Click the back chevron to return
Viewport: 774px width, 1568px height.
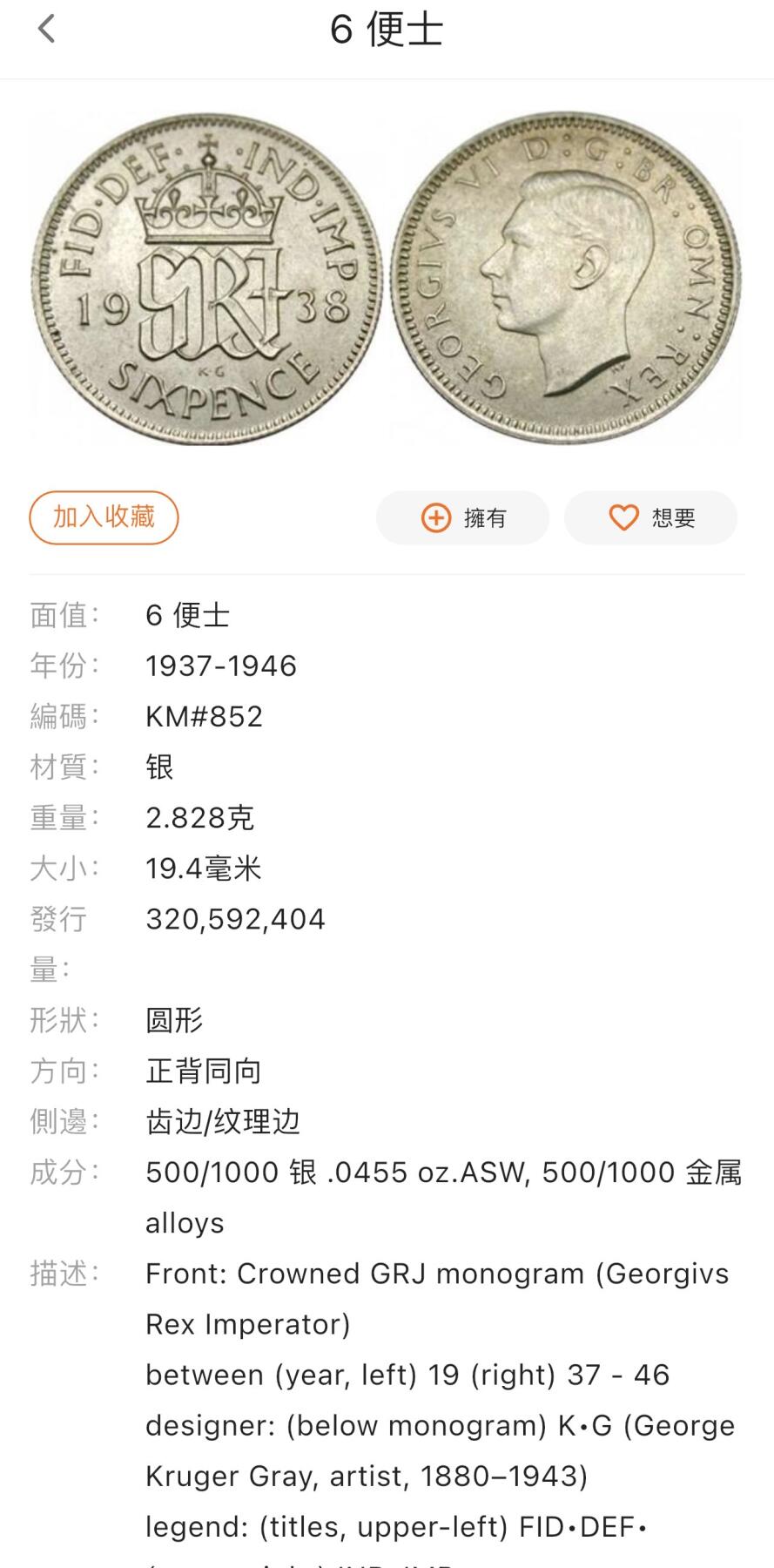46,29
